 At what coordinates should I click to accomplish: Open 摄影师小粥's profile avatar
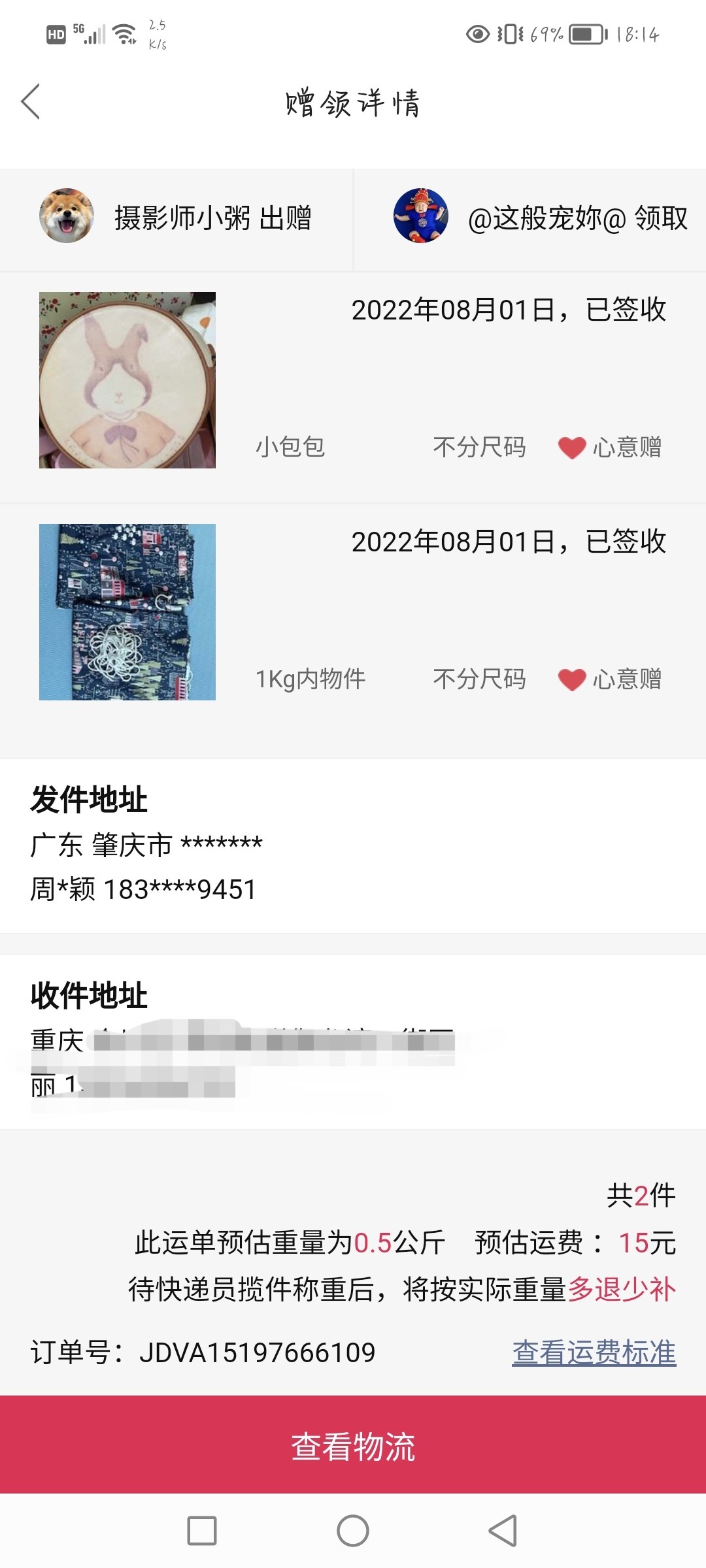67,216
